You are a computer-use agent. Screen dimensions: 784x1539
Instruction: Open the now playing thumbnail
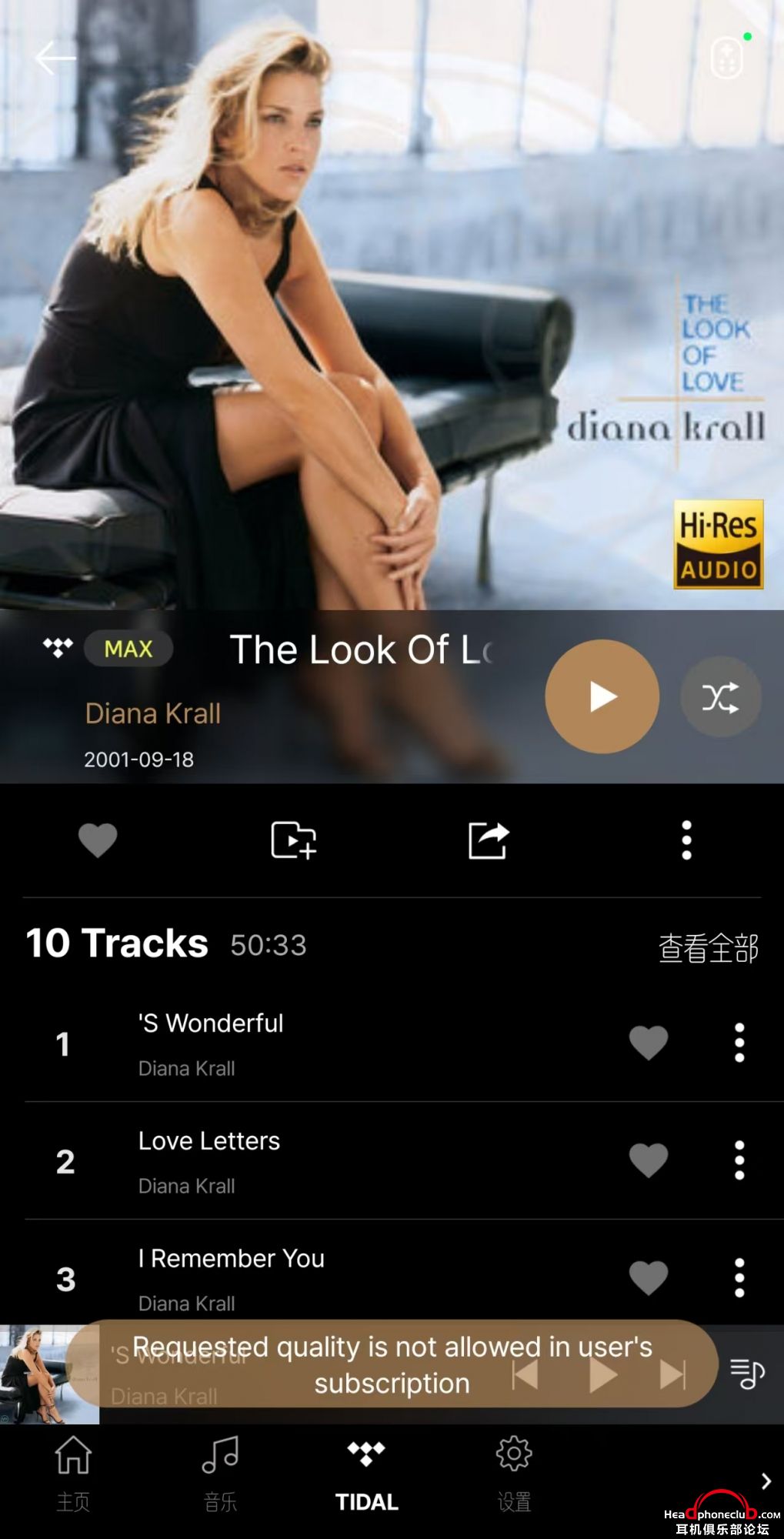click(x=48, y=1374)
